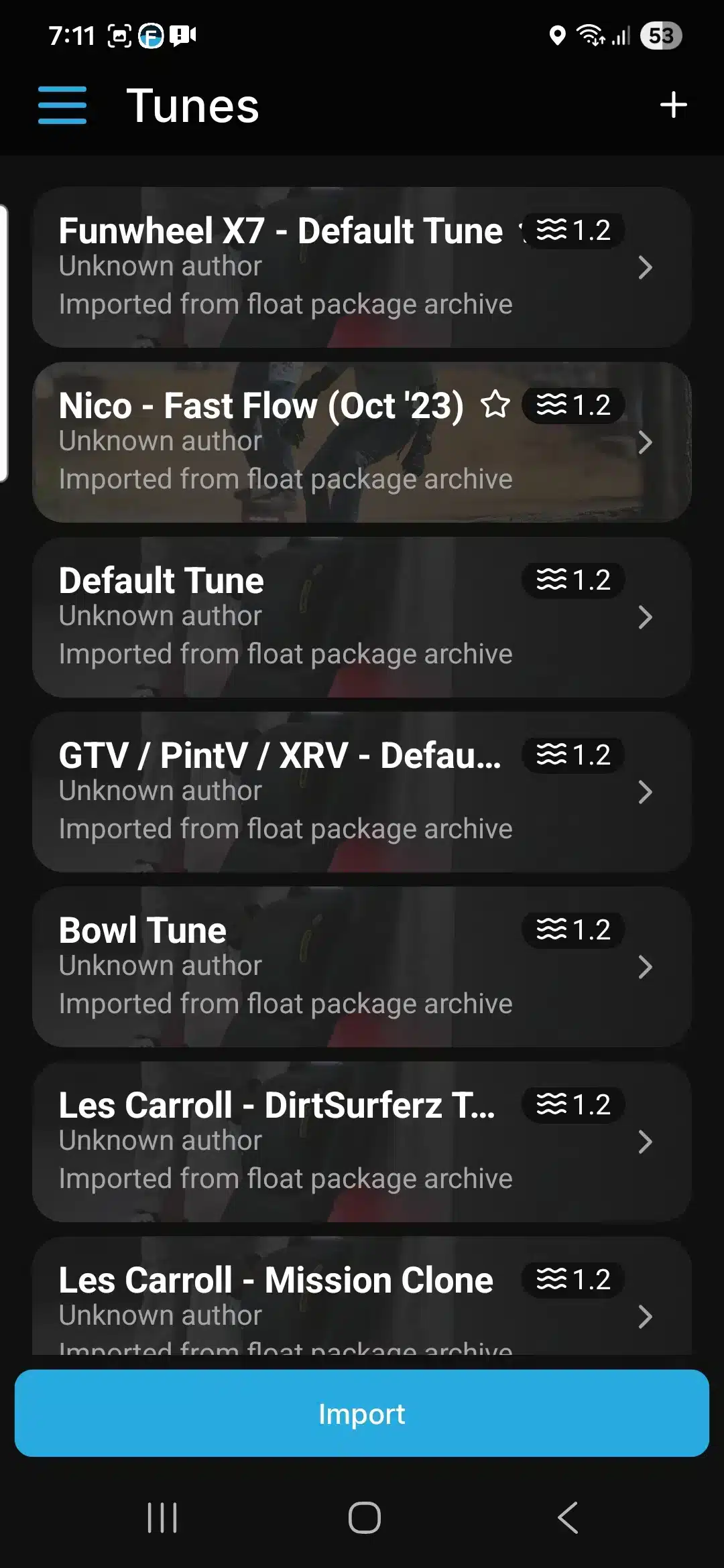
Task: Open the Bowl Tune card
Action: pos(362,966)
